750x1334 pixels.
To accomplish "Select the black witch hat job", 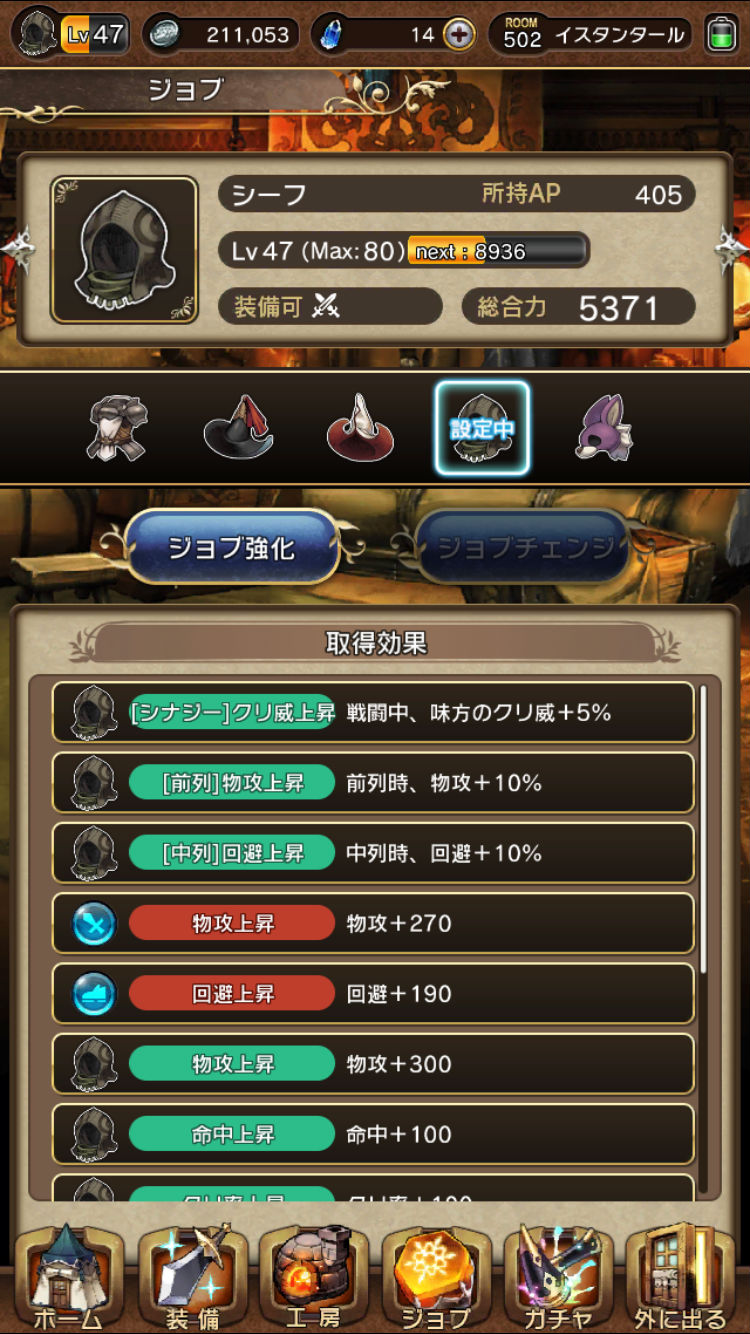I will pyautogui.click(x=238, y=429).
